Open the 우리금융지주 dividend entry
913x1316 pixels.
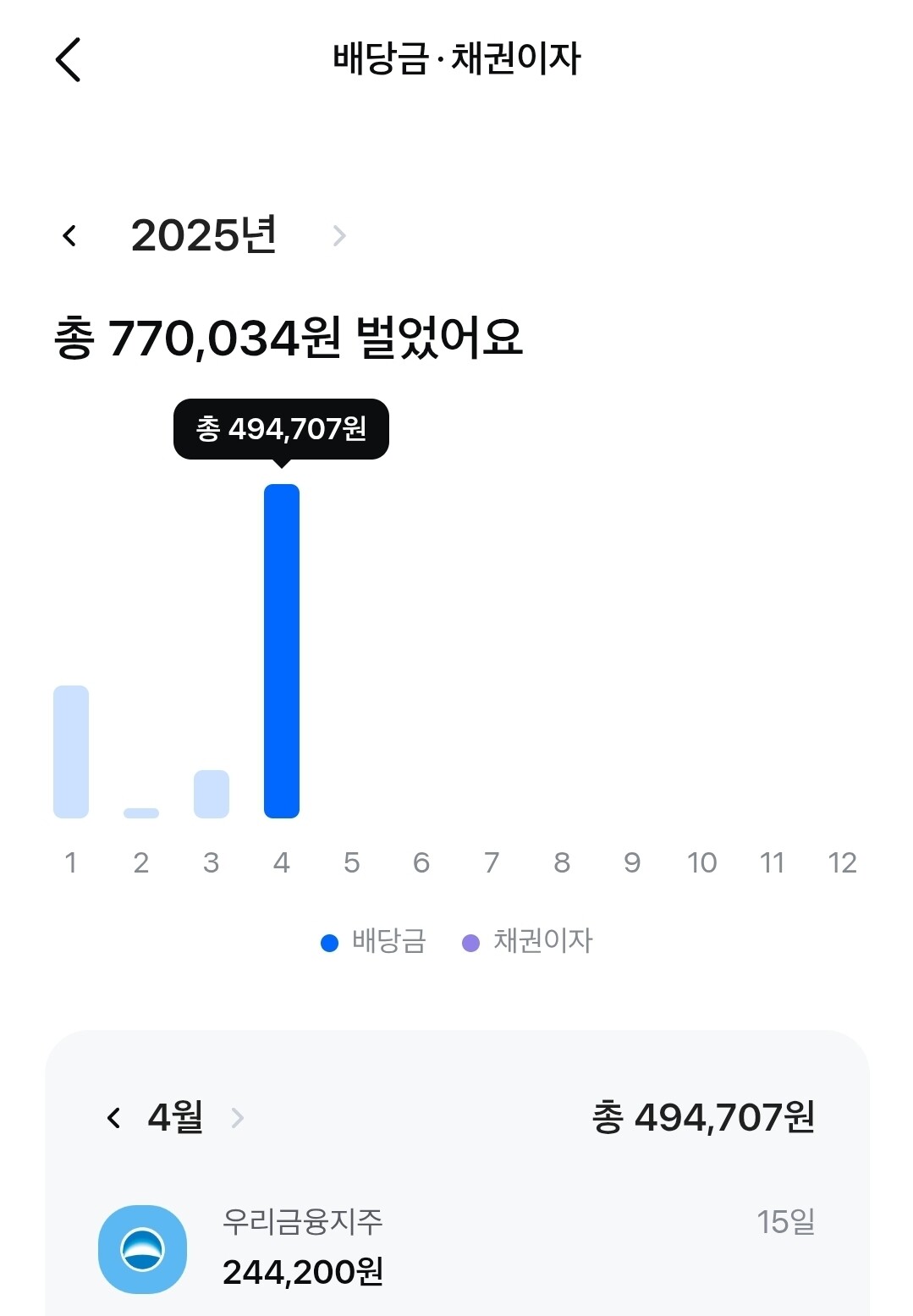457,1248
